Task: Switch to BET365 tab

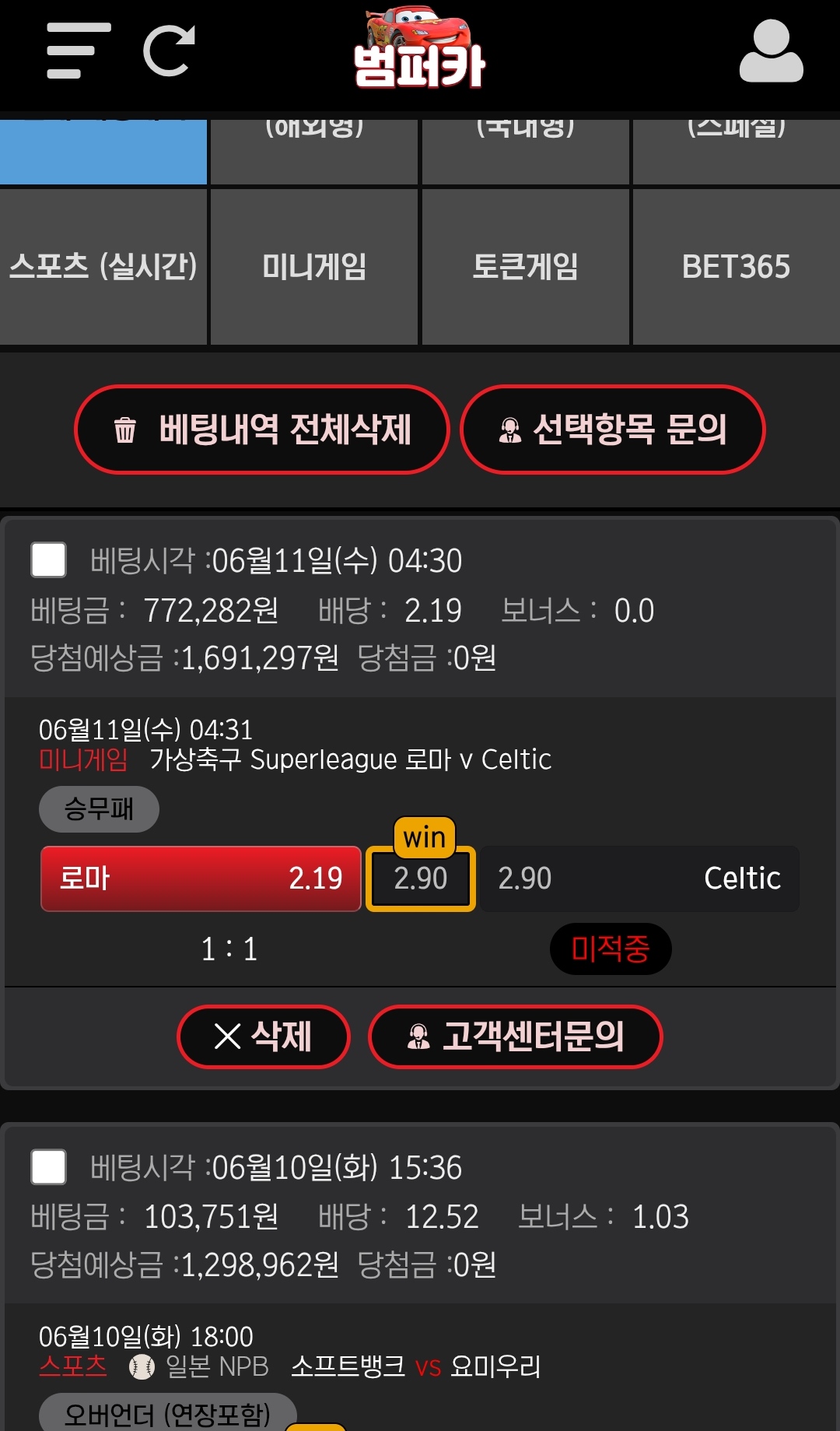Action: [736, 267]
